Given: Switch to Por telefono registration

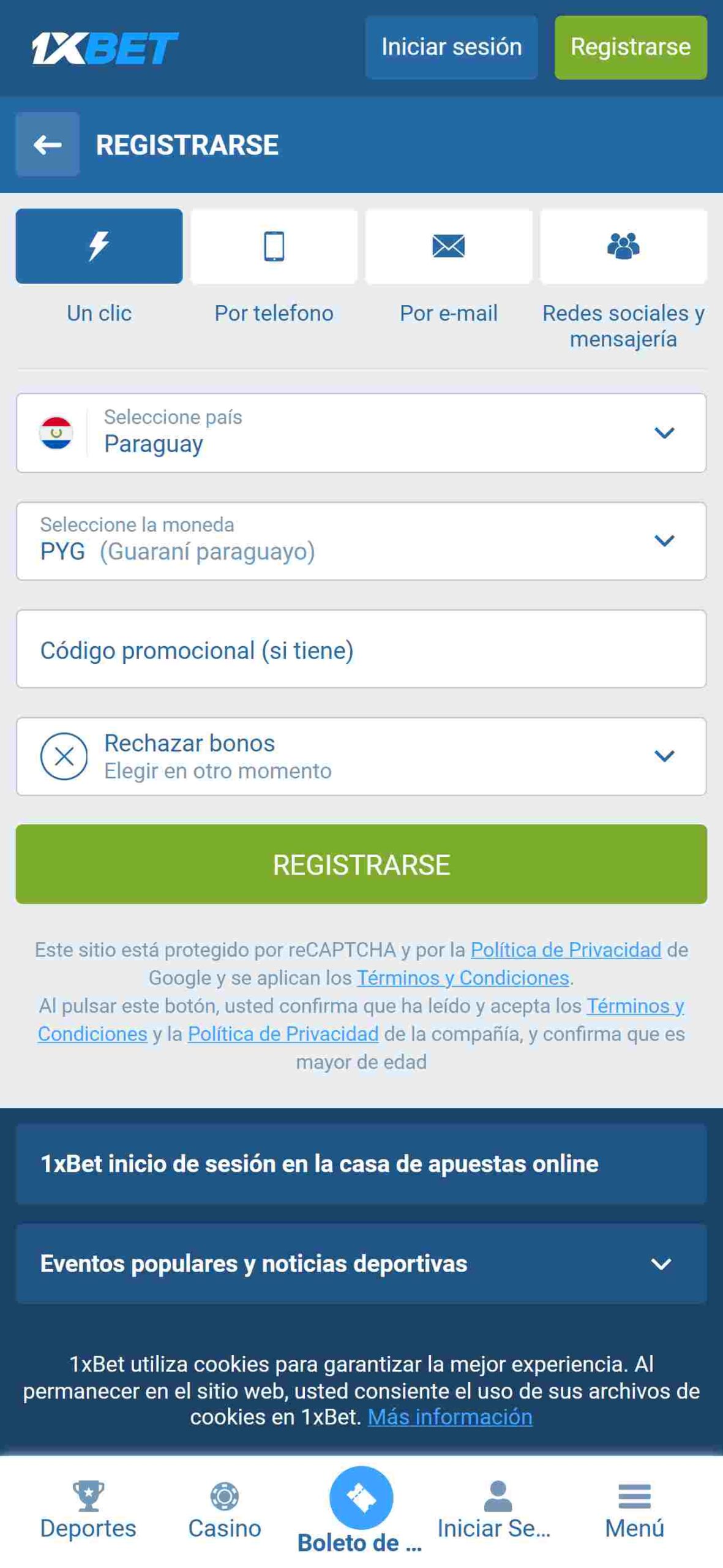Looking at the screenshot, I should [274, 246].
